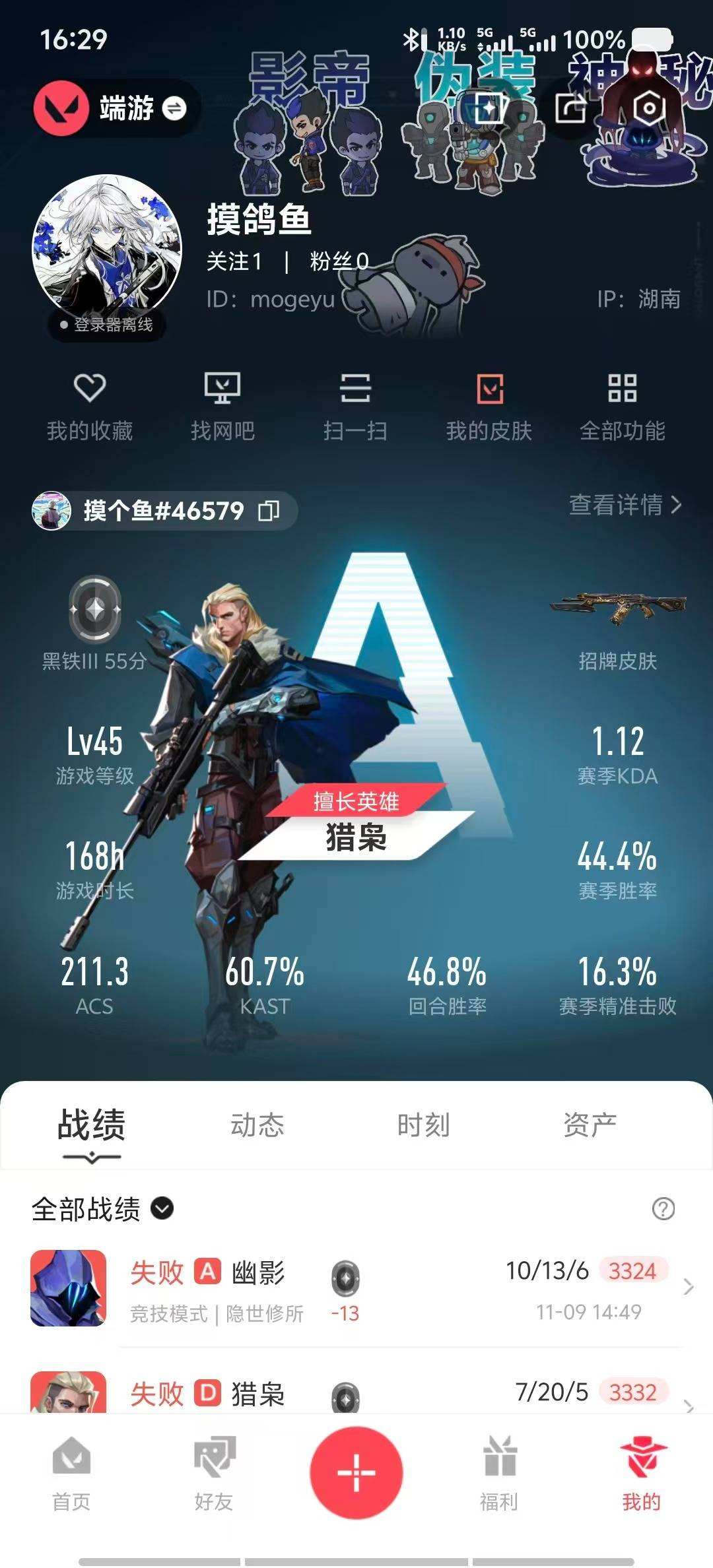Switch to the 资产 tab

tap(590, 1125)
